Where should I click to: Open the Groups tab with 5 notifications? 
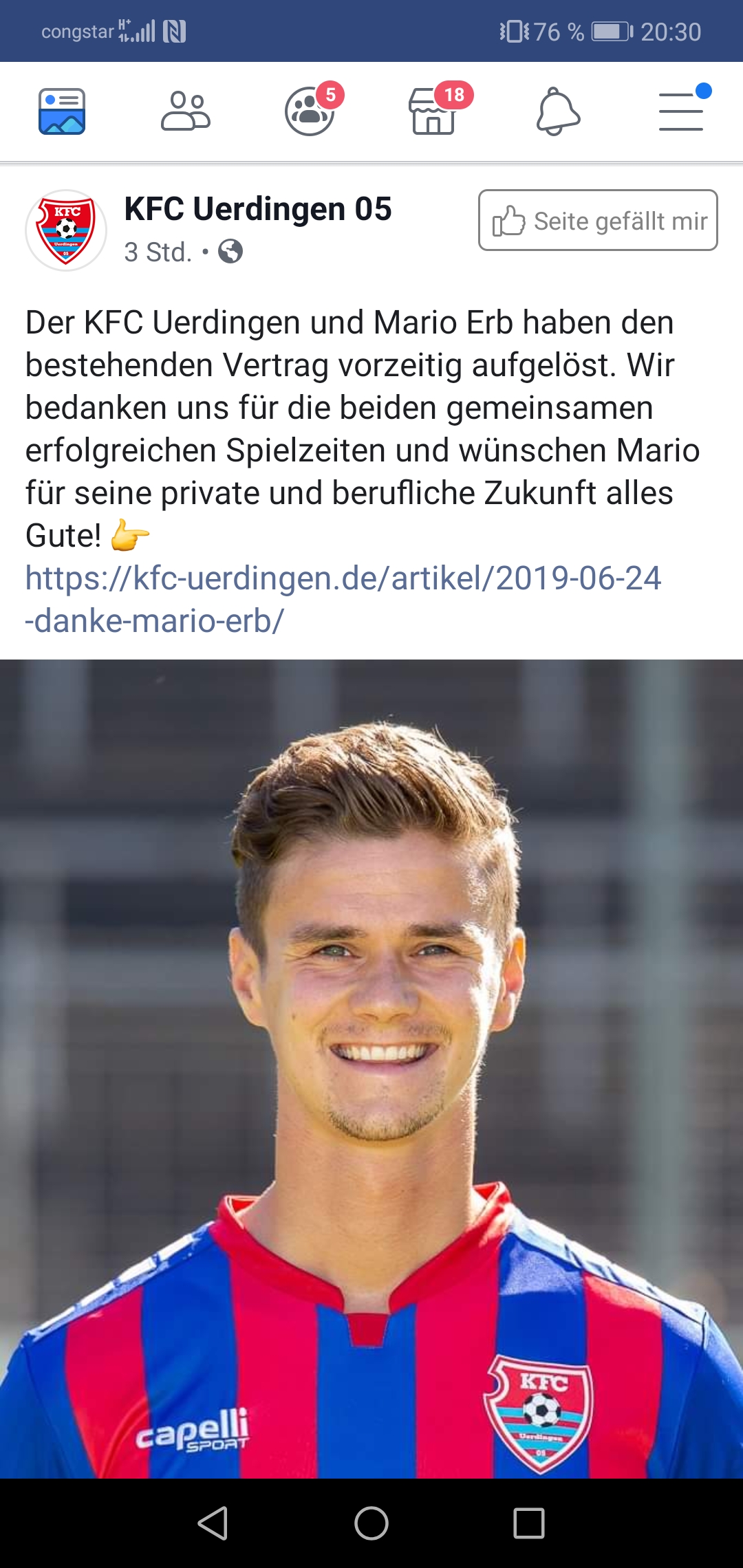click(x=311, y=110)
